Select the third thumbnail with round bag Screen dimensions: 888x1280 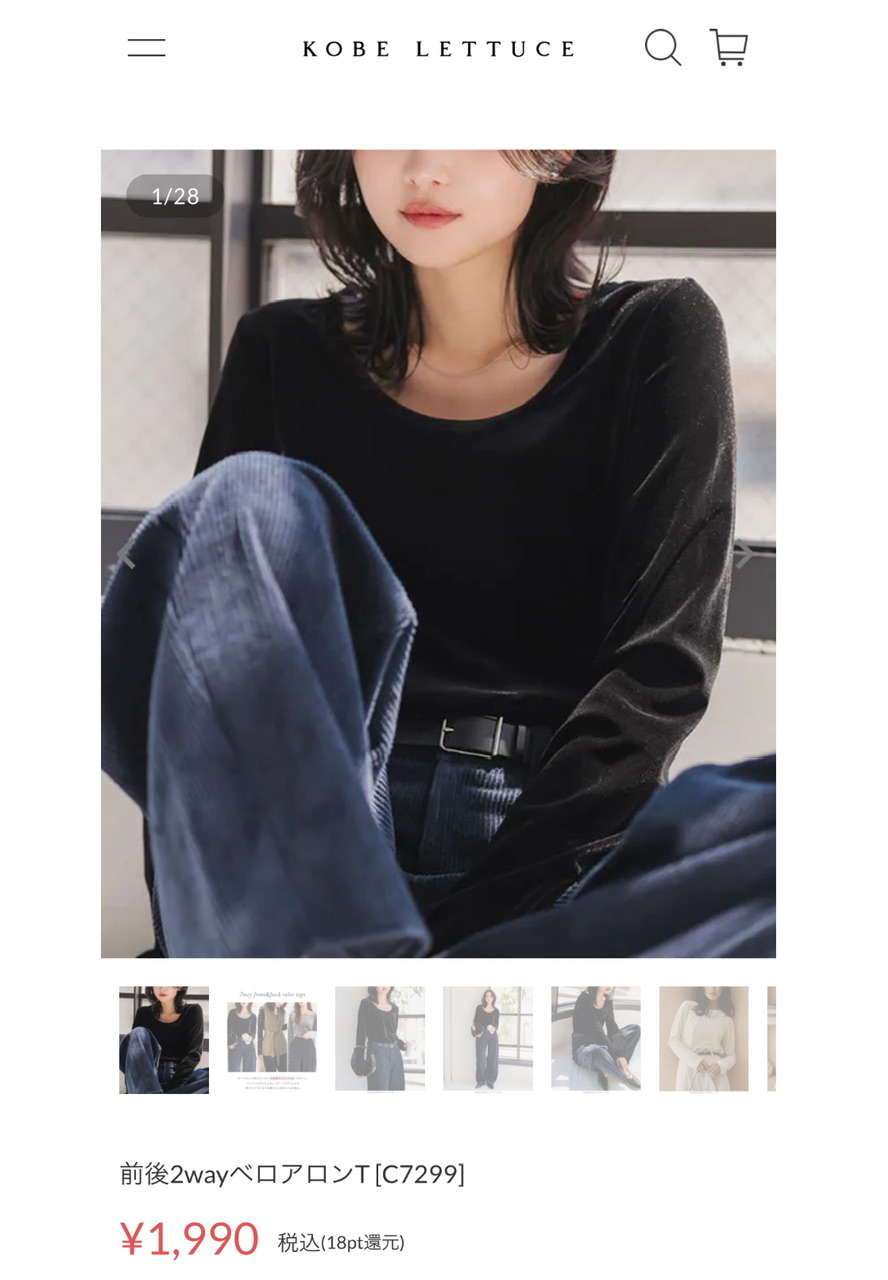(x=380, y=1039)
